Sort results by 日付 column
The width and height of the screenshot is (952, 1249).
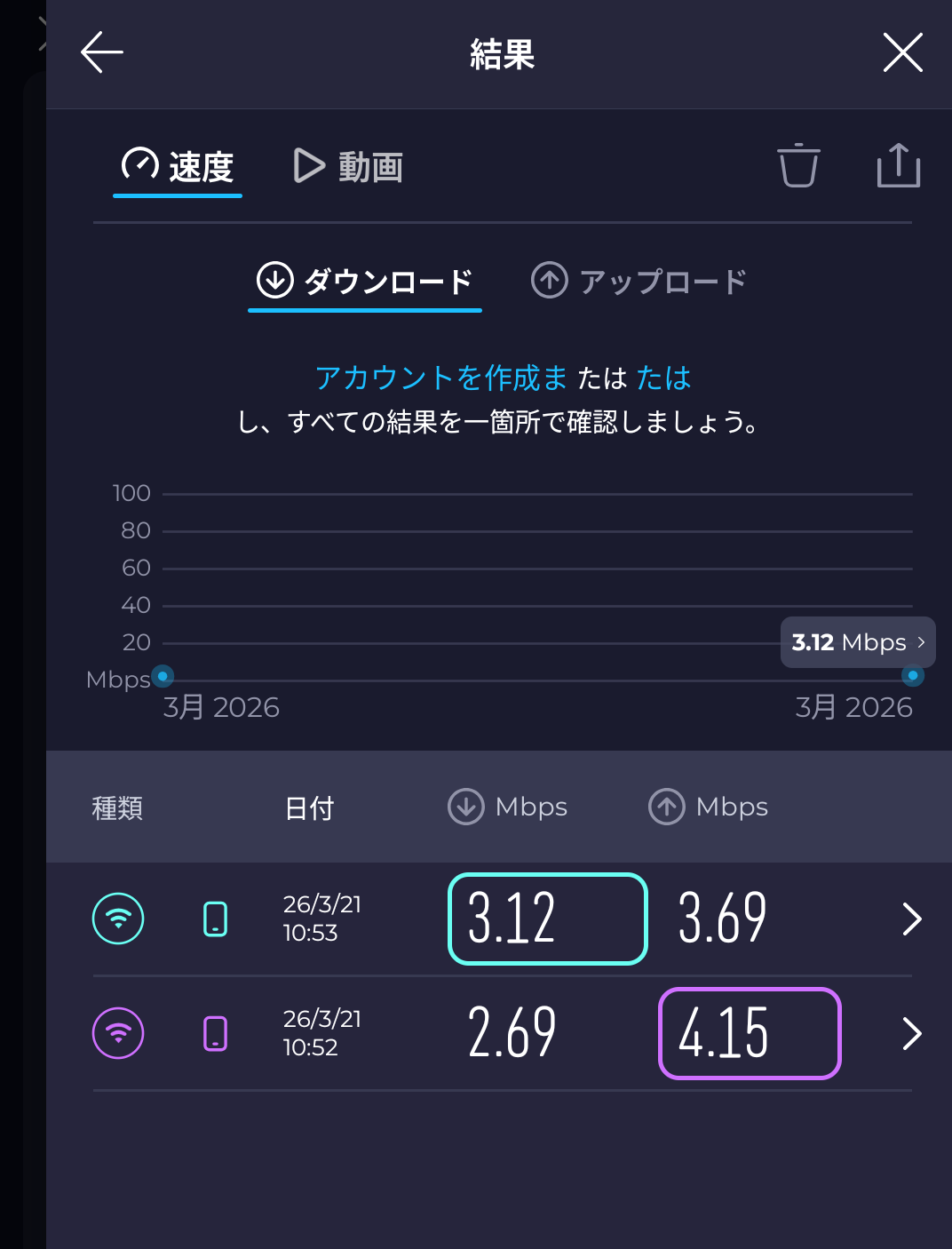click(309, 808)
